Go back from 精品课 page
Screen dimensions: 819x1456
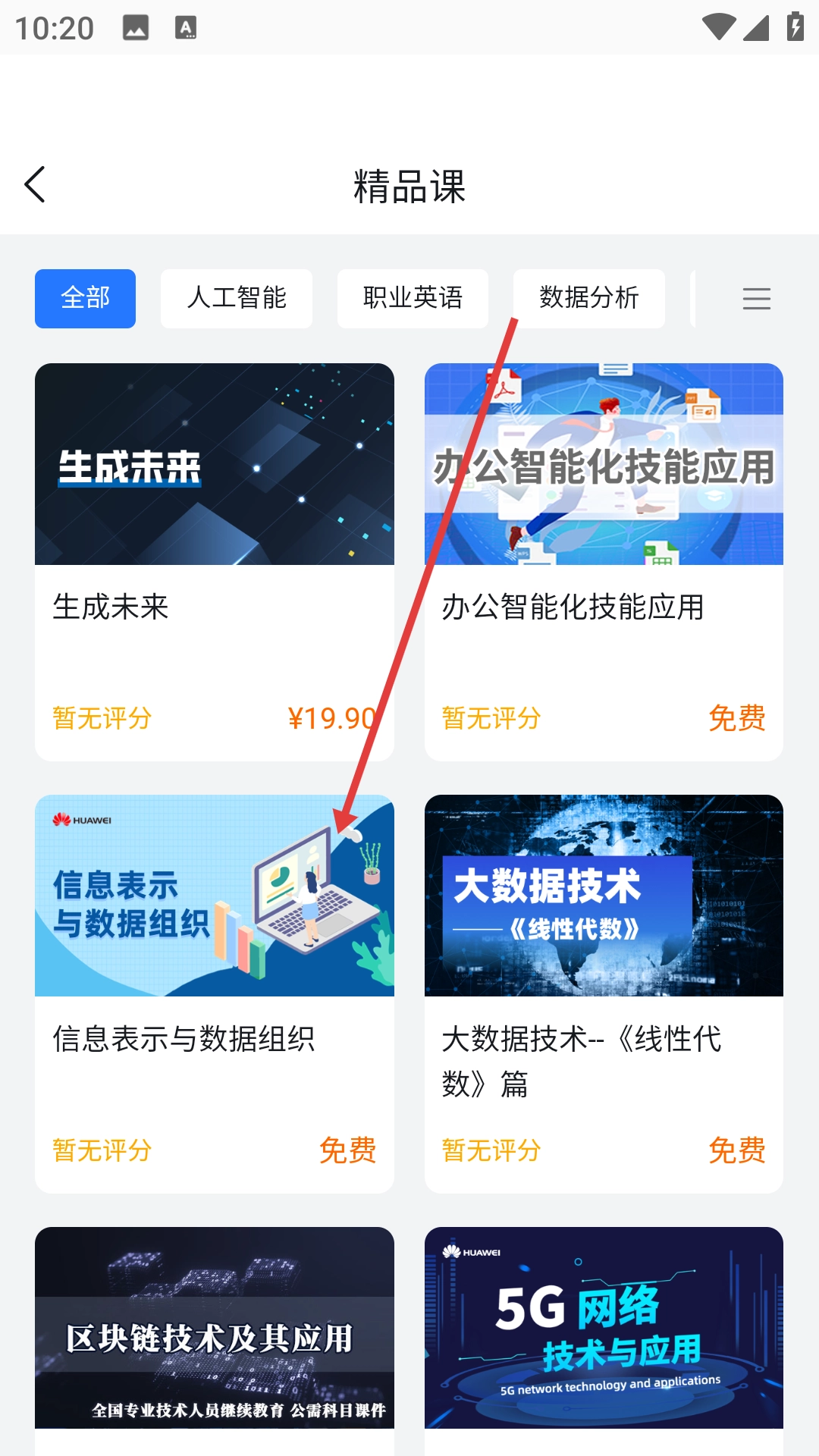[x=35, y=185]
